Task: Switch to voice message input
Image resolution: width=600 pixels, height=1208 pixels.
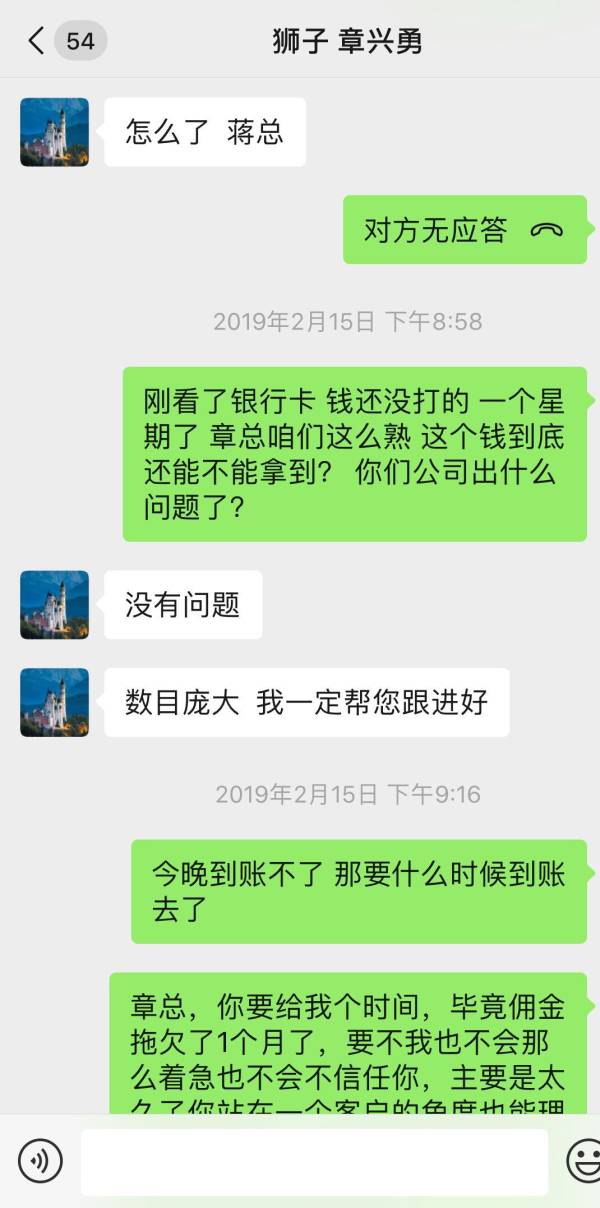Action: 40,1161
